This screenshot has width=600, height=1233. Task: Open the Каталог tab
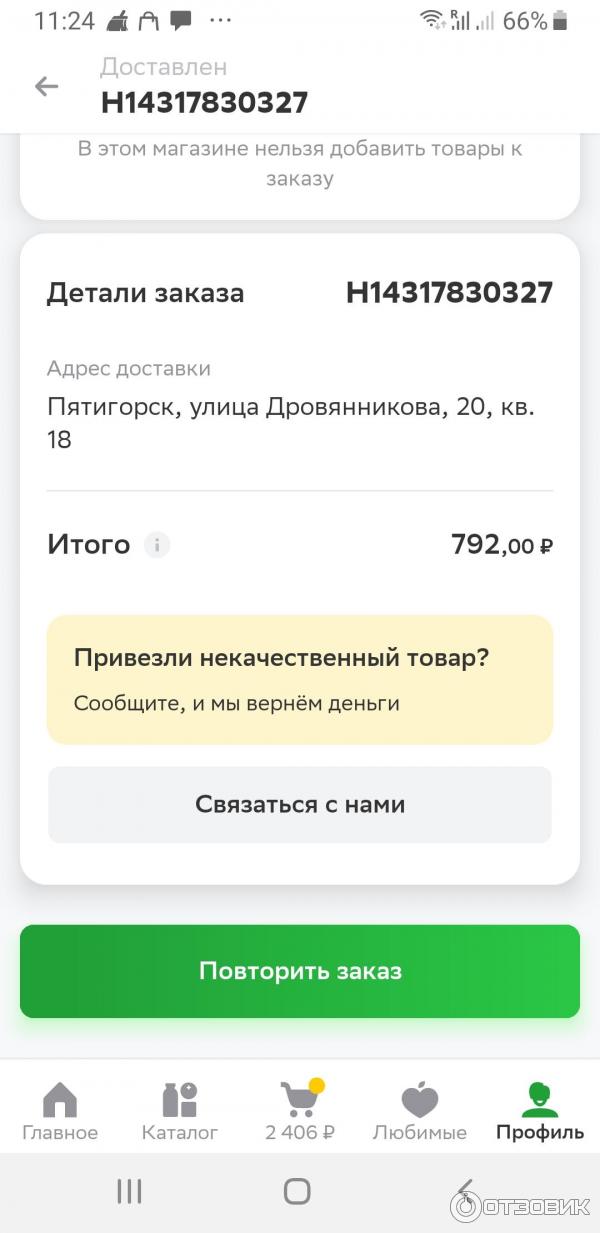[x=180, y=1111]
